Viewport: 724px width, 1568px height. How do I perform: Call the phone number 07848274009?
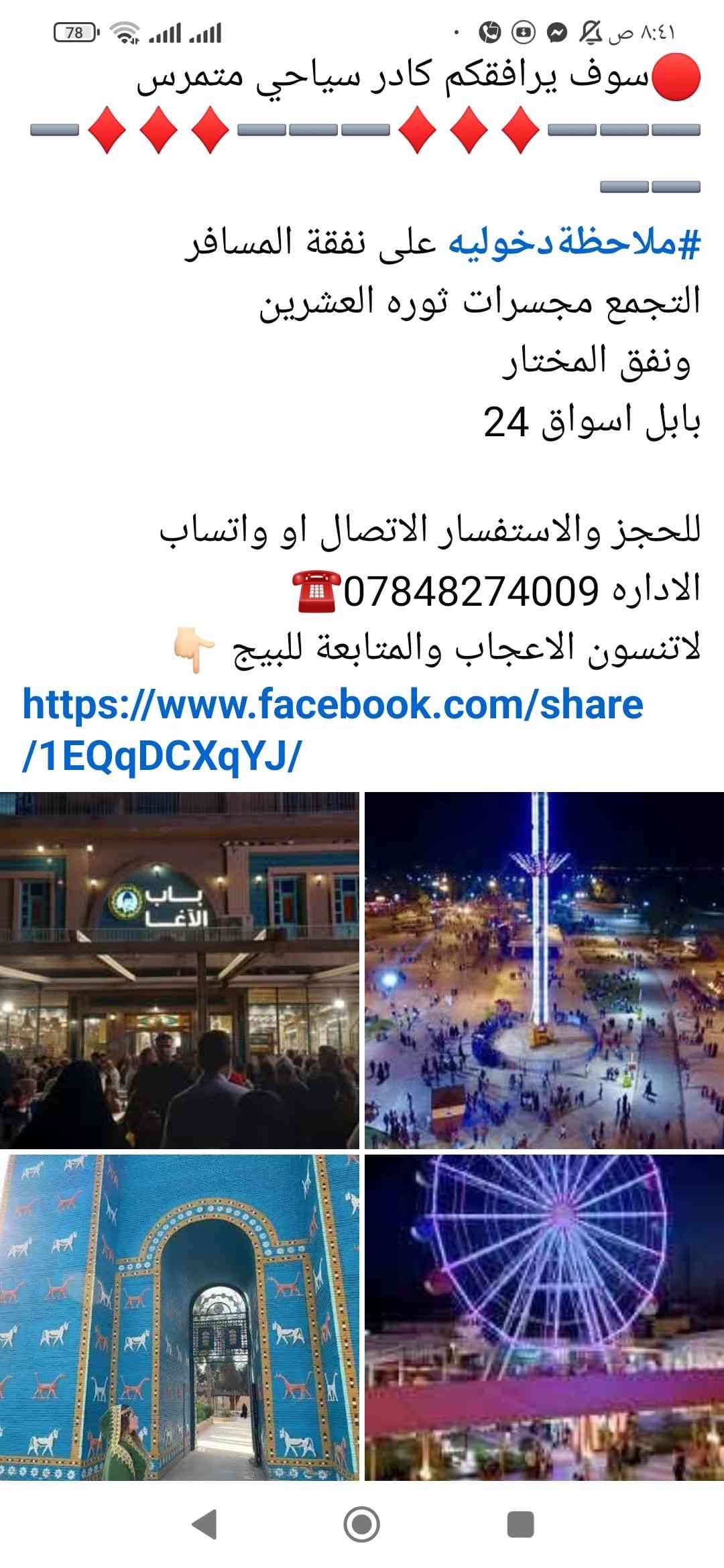point(471,591)
